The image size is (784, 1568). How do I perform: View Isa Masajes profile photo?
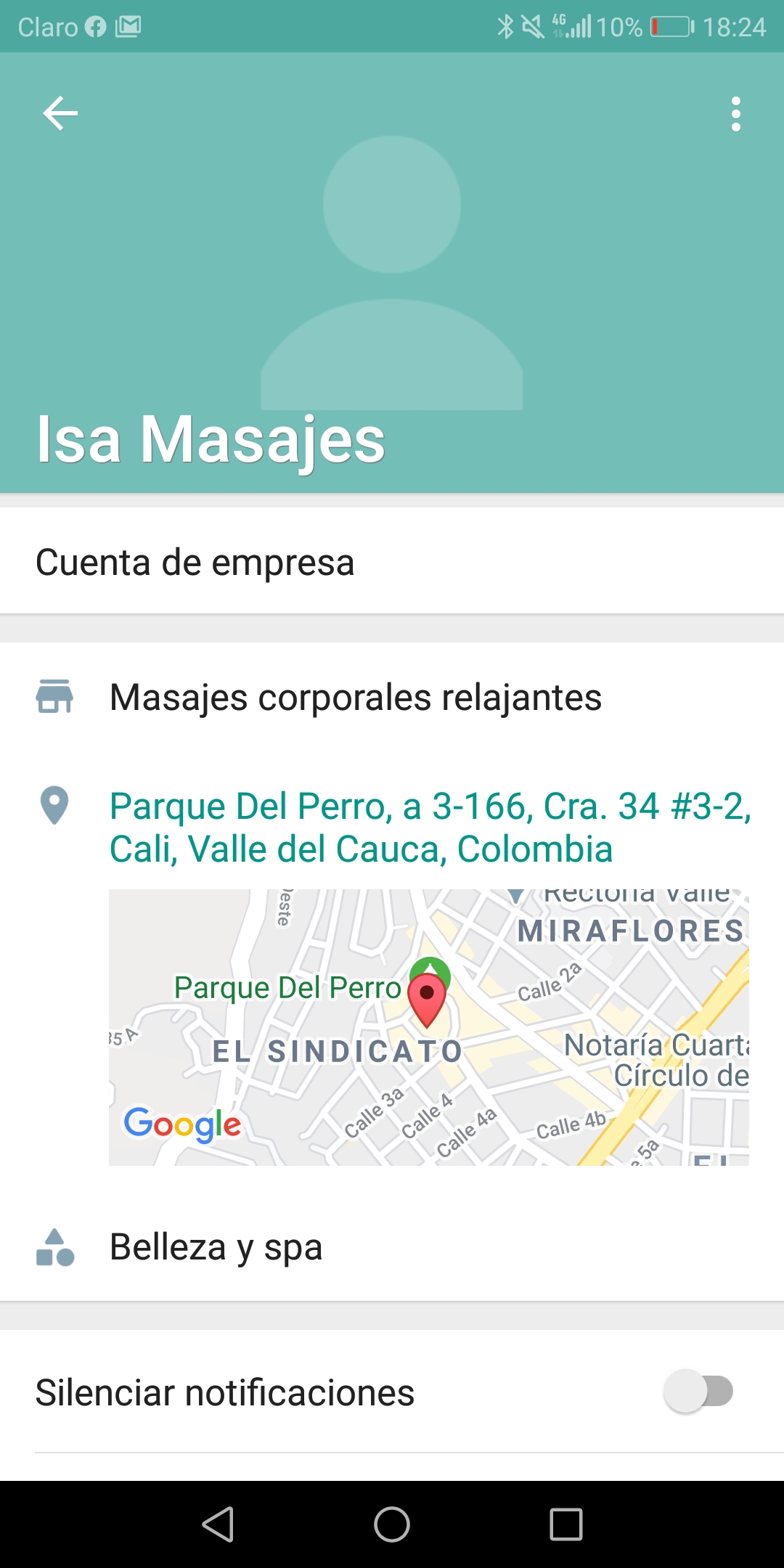tap(392, 272)
